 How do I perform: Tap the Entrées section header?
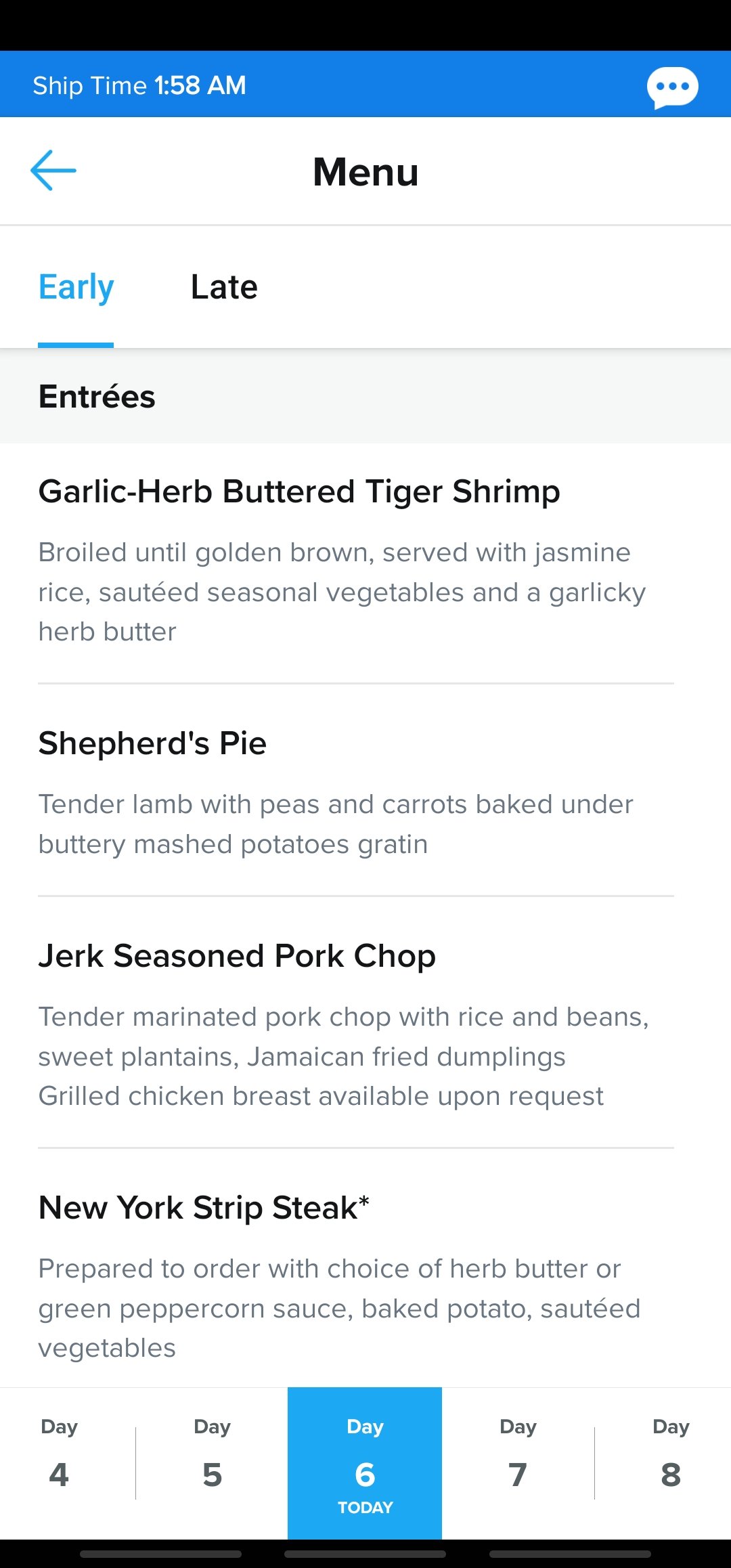97,397
